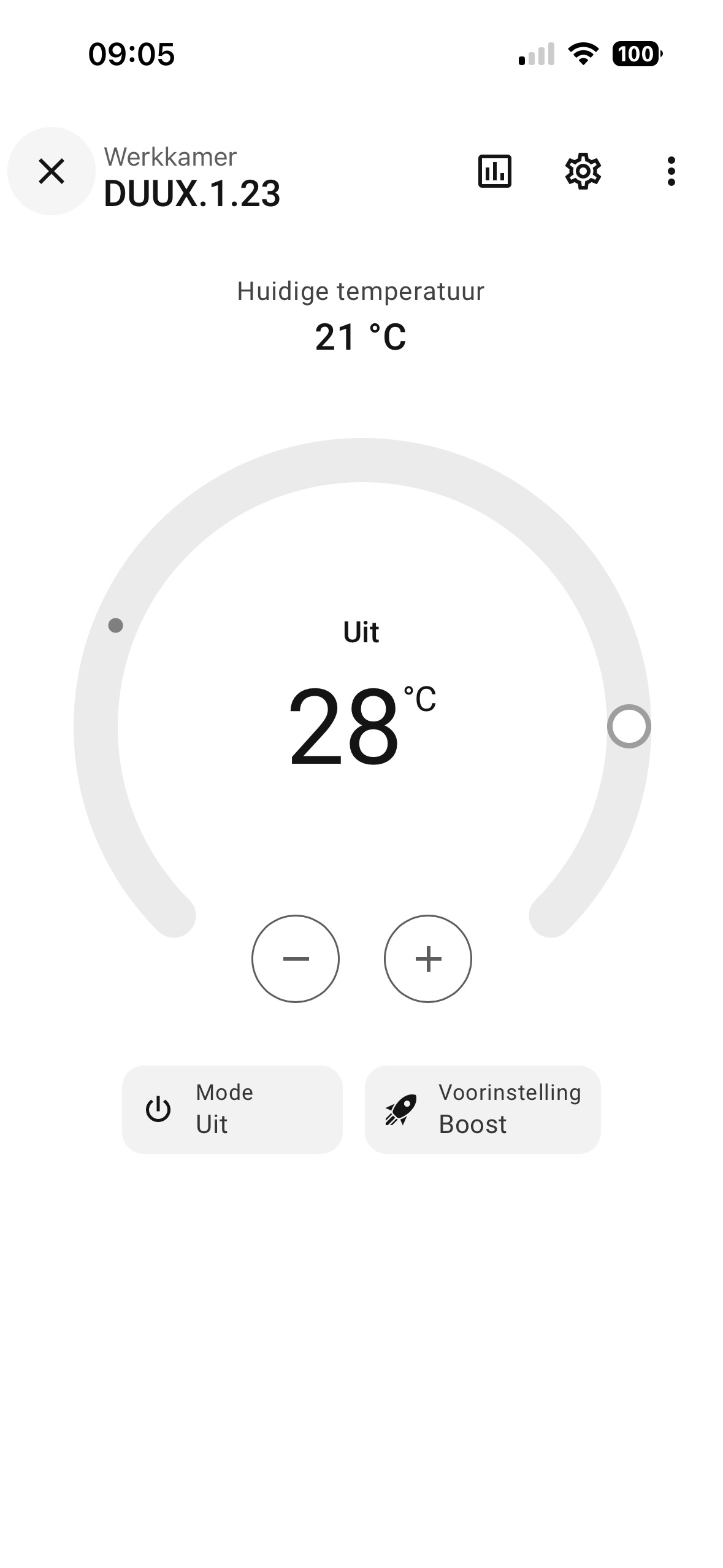Increase target temperature with plus button

pyautogui.click(x=428, y=959)
